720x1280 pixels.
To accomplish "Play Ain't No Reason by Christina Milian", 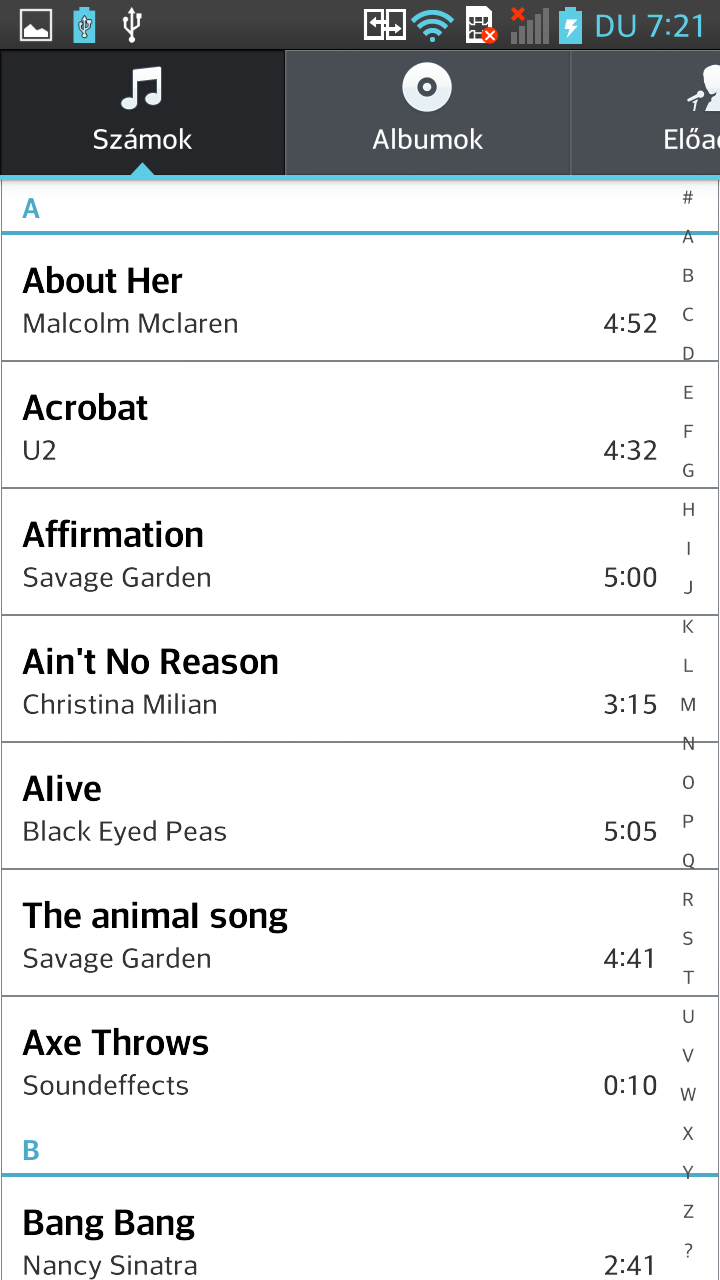I will pyautogui.click(x=330, y=679).
